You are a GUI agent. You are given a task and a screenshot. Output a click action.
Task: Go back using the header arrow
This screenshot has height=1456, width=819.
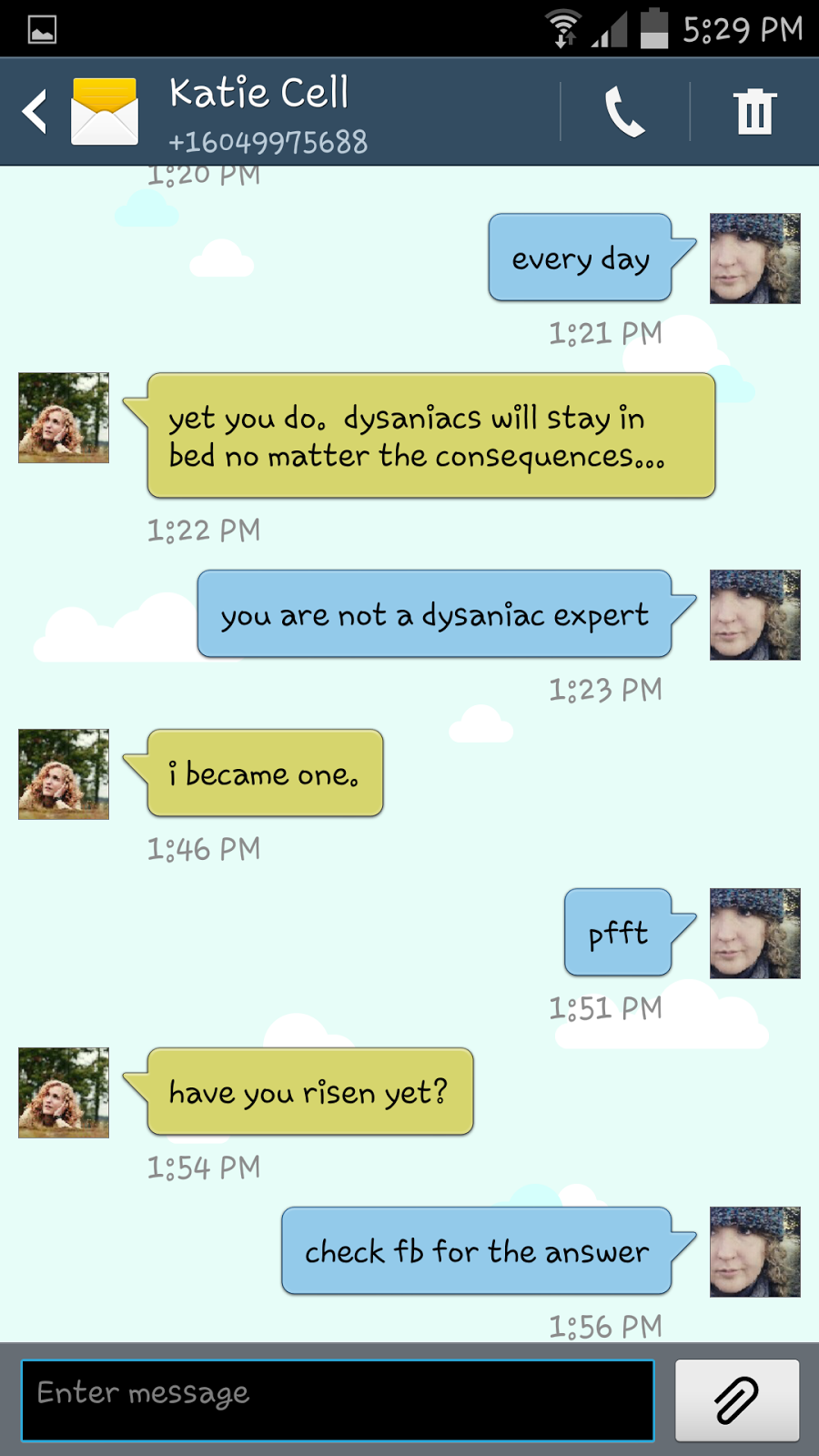[x=35, y=112]
